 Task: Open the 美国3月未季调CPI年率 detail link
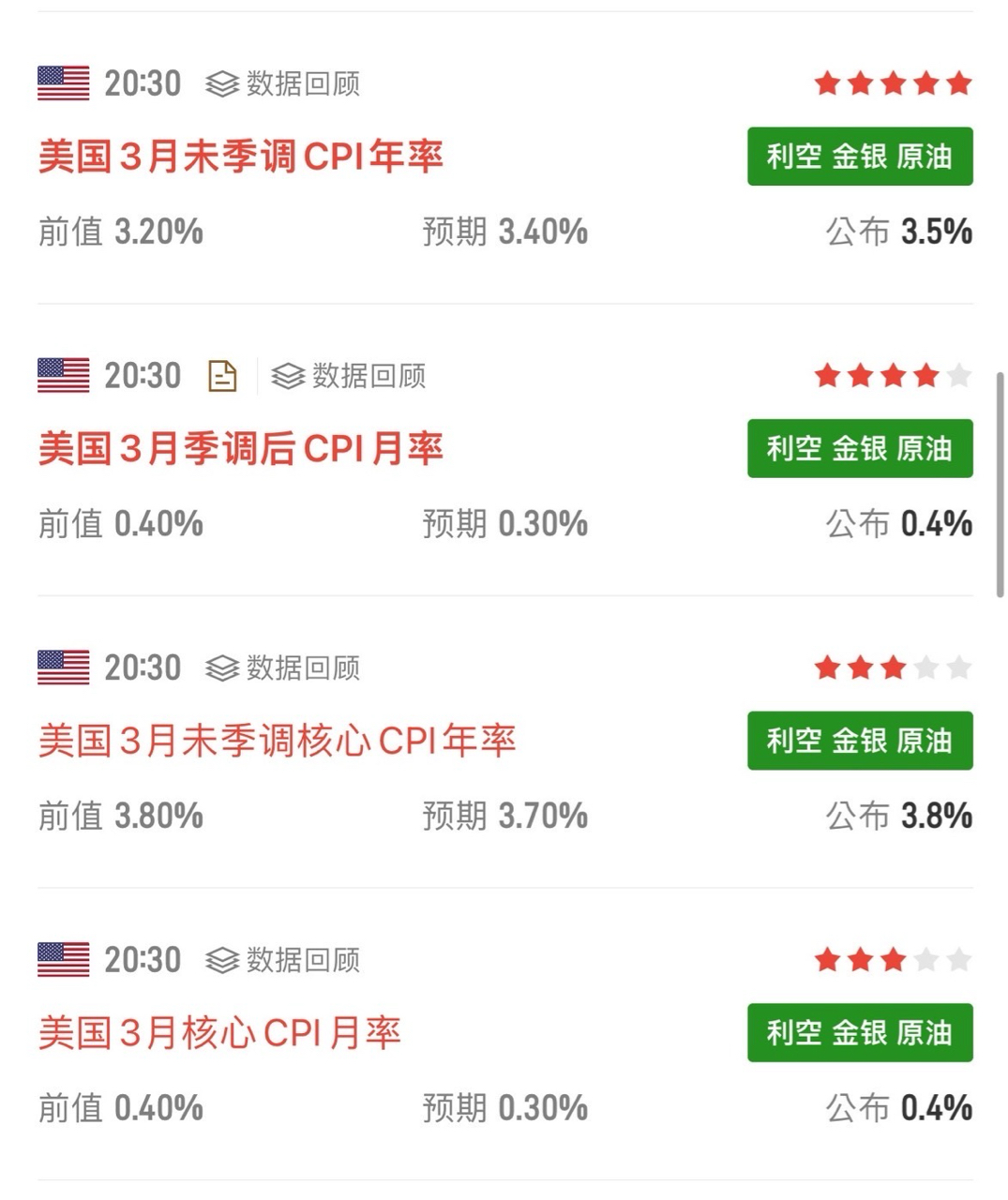click(x=242, y=157)
